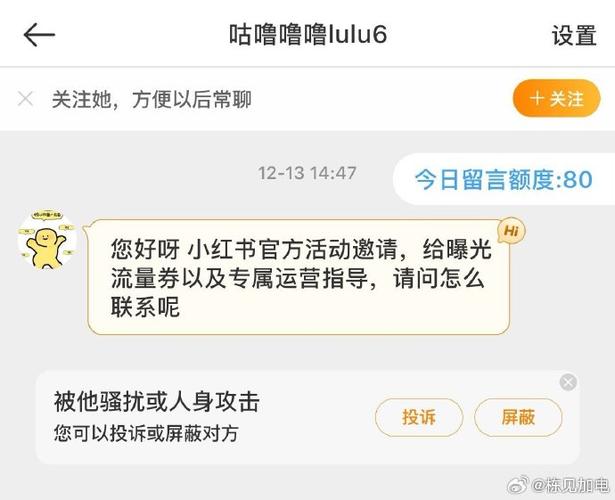Dismiss the 关注她 follow banner
The height and width of the screenshot is (500, 615).
26,98
